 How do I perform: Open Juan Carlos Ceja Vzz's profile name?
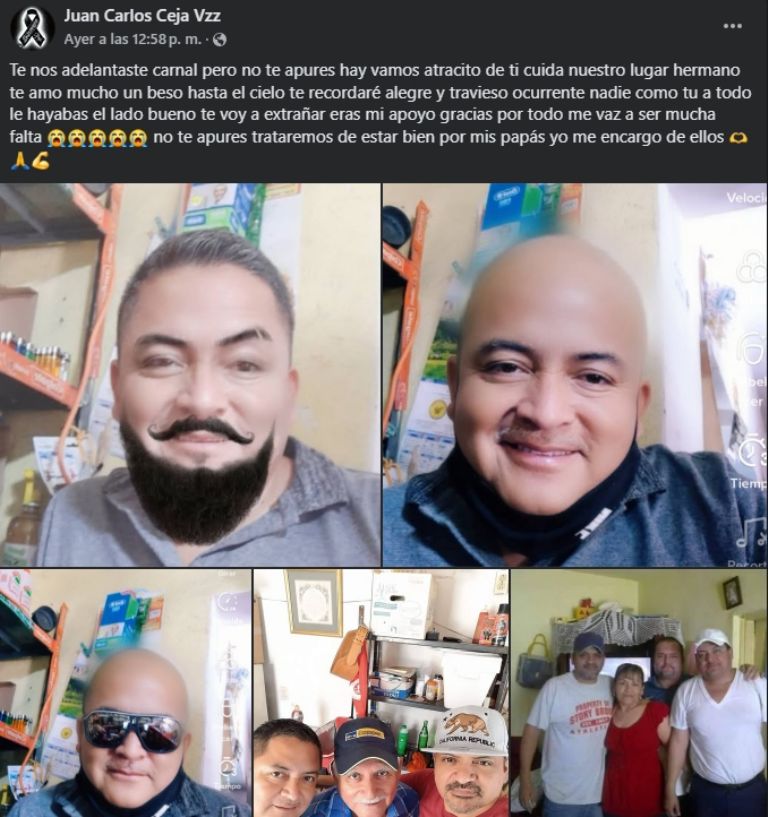pyautogui.click(x=141, y=16)
